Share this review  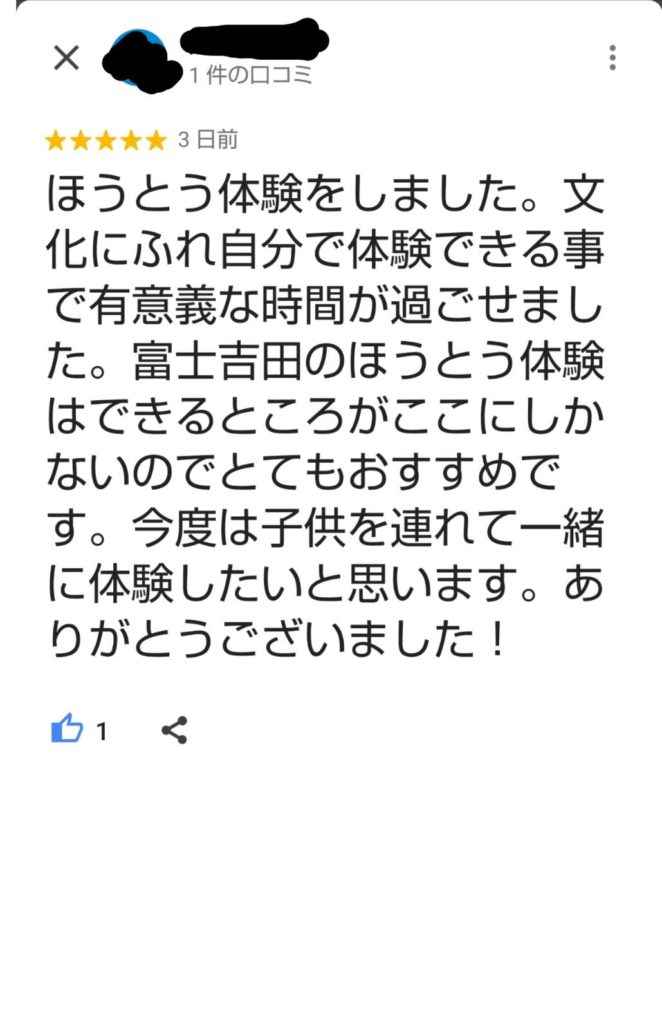coord(174,730)
